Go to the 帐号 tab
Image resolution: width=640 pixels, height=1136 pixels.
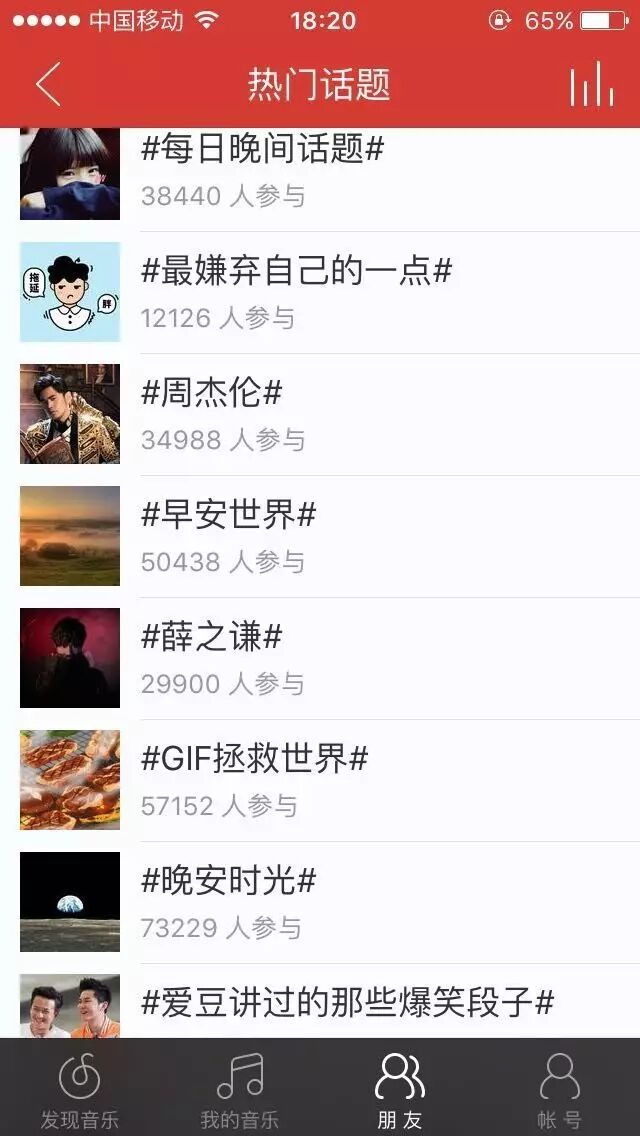click(560, 1088)
